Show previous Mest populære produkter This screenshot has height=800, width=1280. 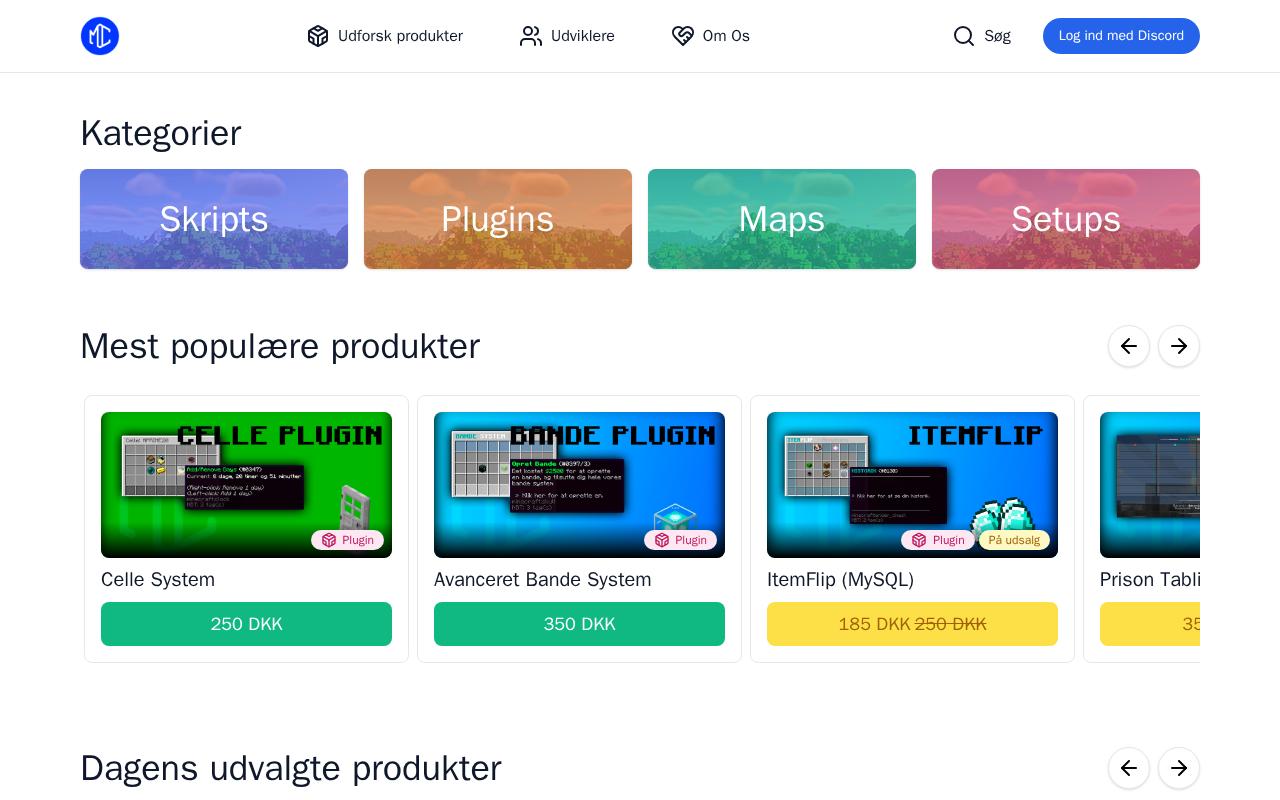(1129, 346)
